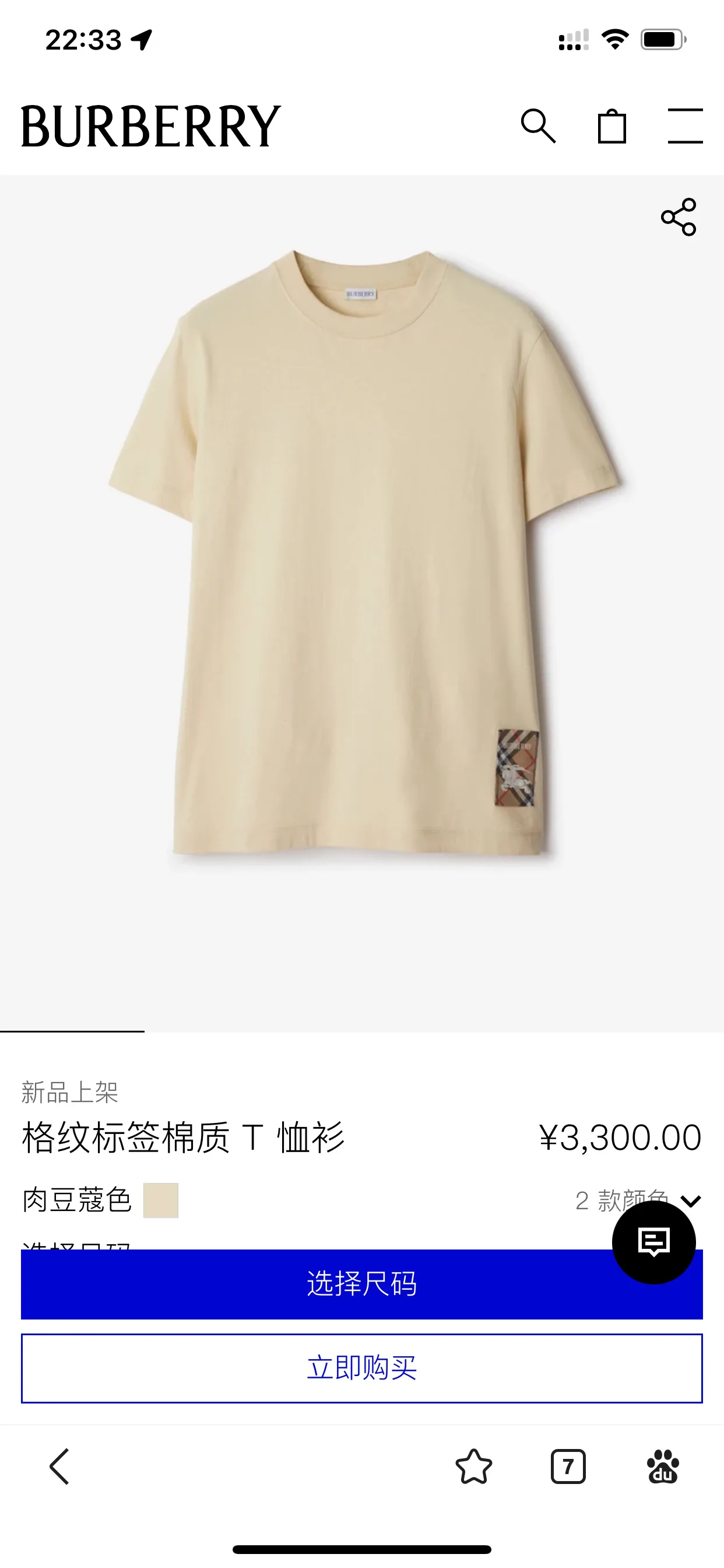Tap the 选择尺码 blue button
This screenshot has width=724, height=1568.
click(362, 1284)
